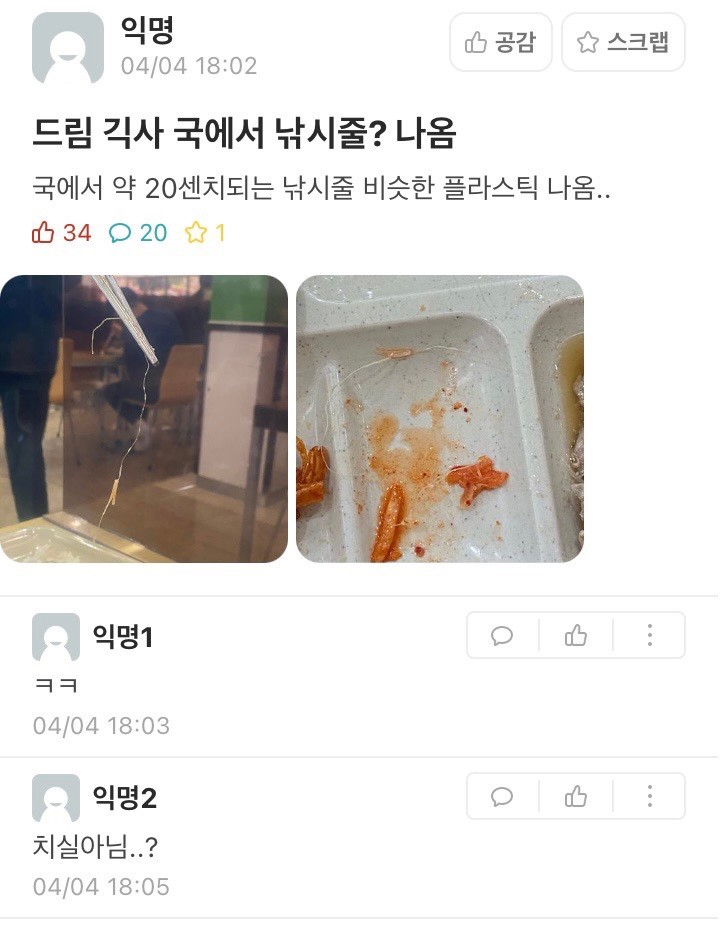Viewport: 722px width, 927px height.
Task: Open the food tray photo thumbnail
Action: pos(440,418)
